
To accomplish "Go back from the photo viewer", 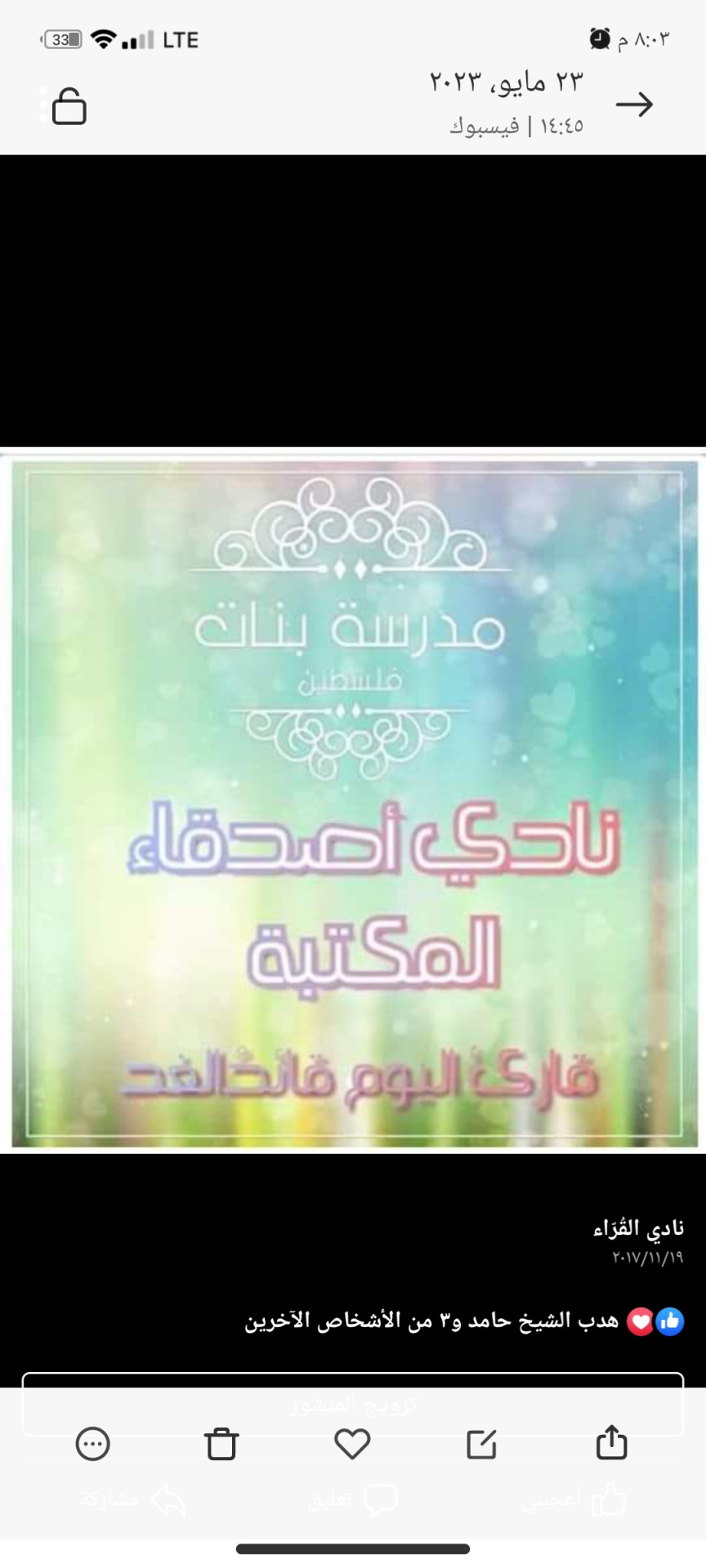I will (x=634, y=105).
